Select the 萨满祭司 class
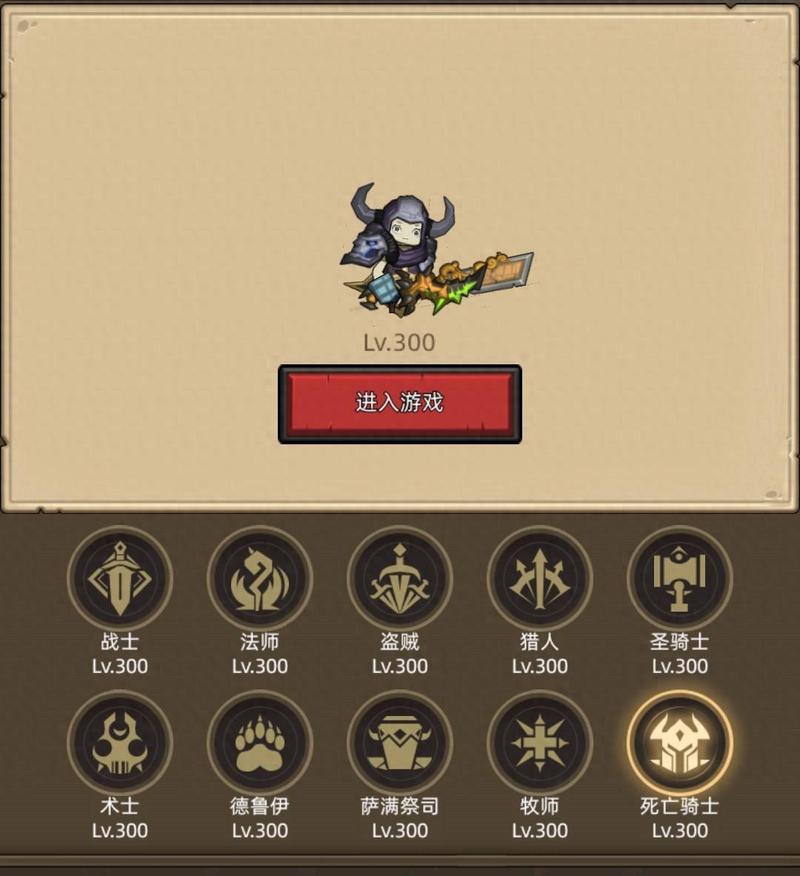Screen dimensions: 800x876 tap(400, 743)
